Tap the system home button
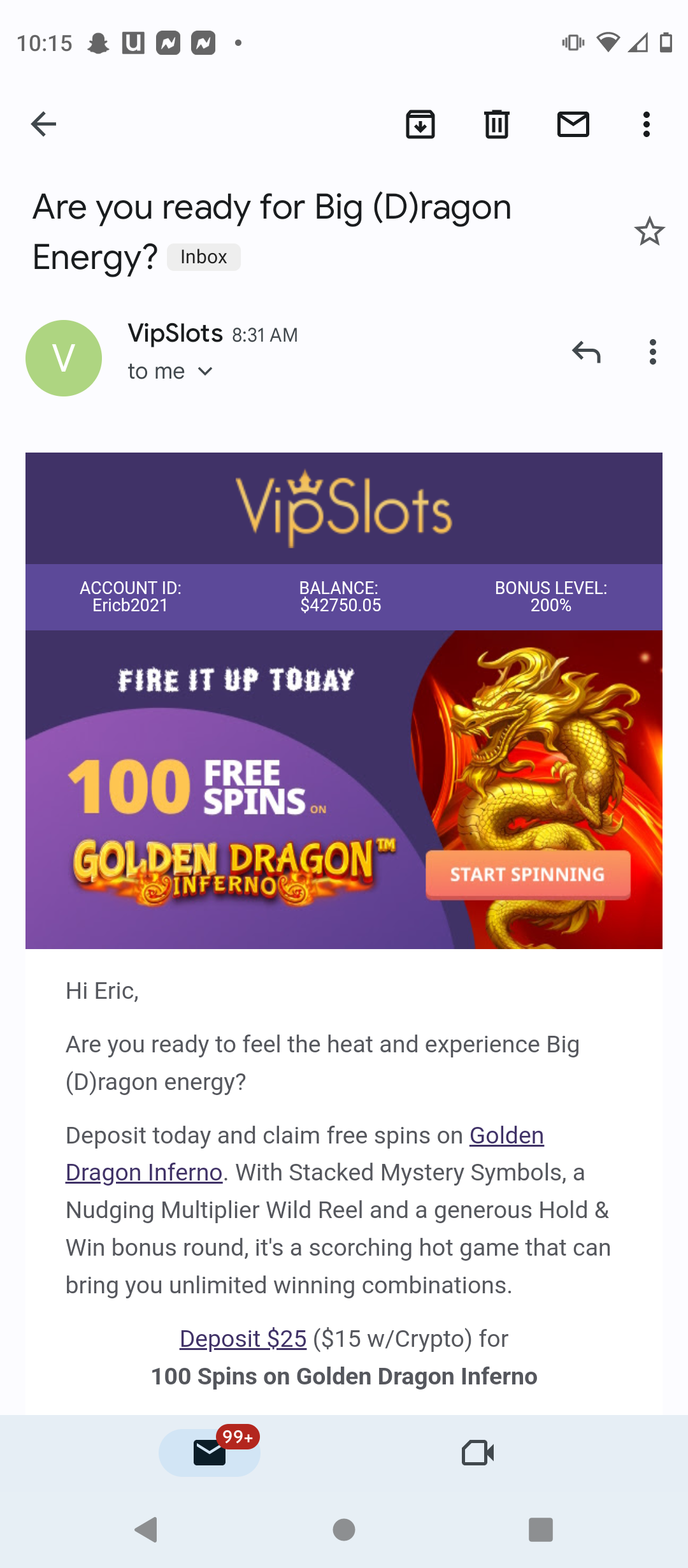 coord(344,1529)
